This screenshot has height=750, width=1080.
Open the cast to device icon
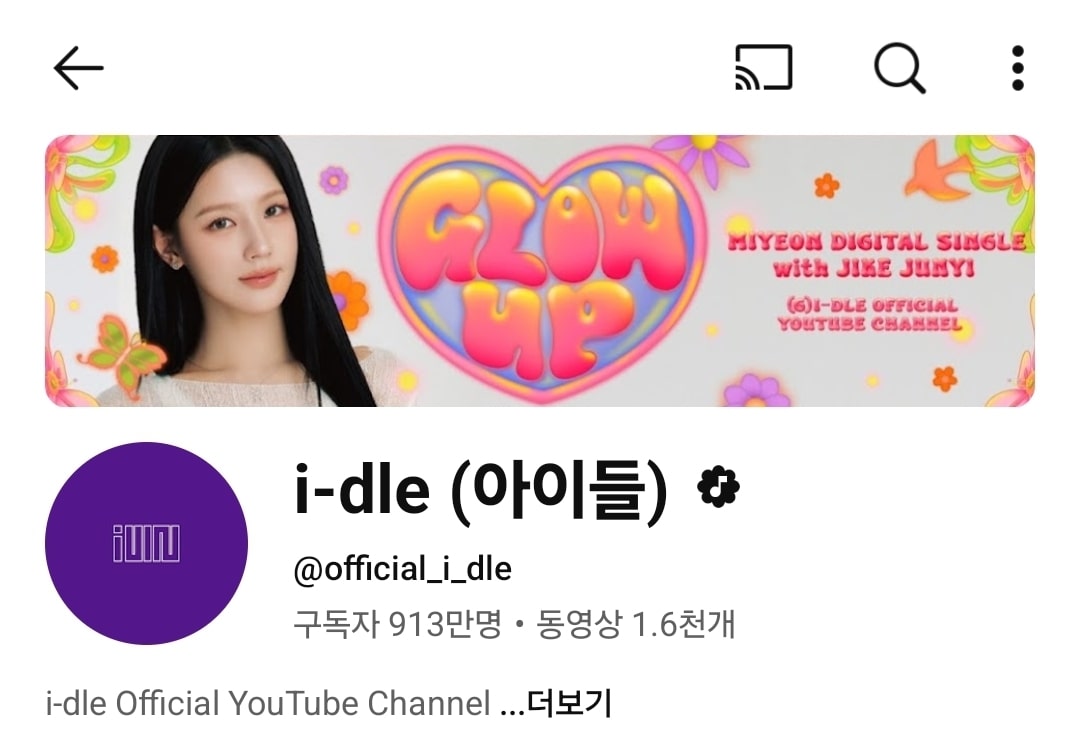click(763, 69)
